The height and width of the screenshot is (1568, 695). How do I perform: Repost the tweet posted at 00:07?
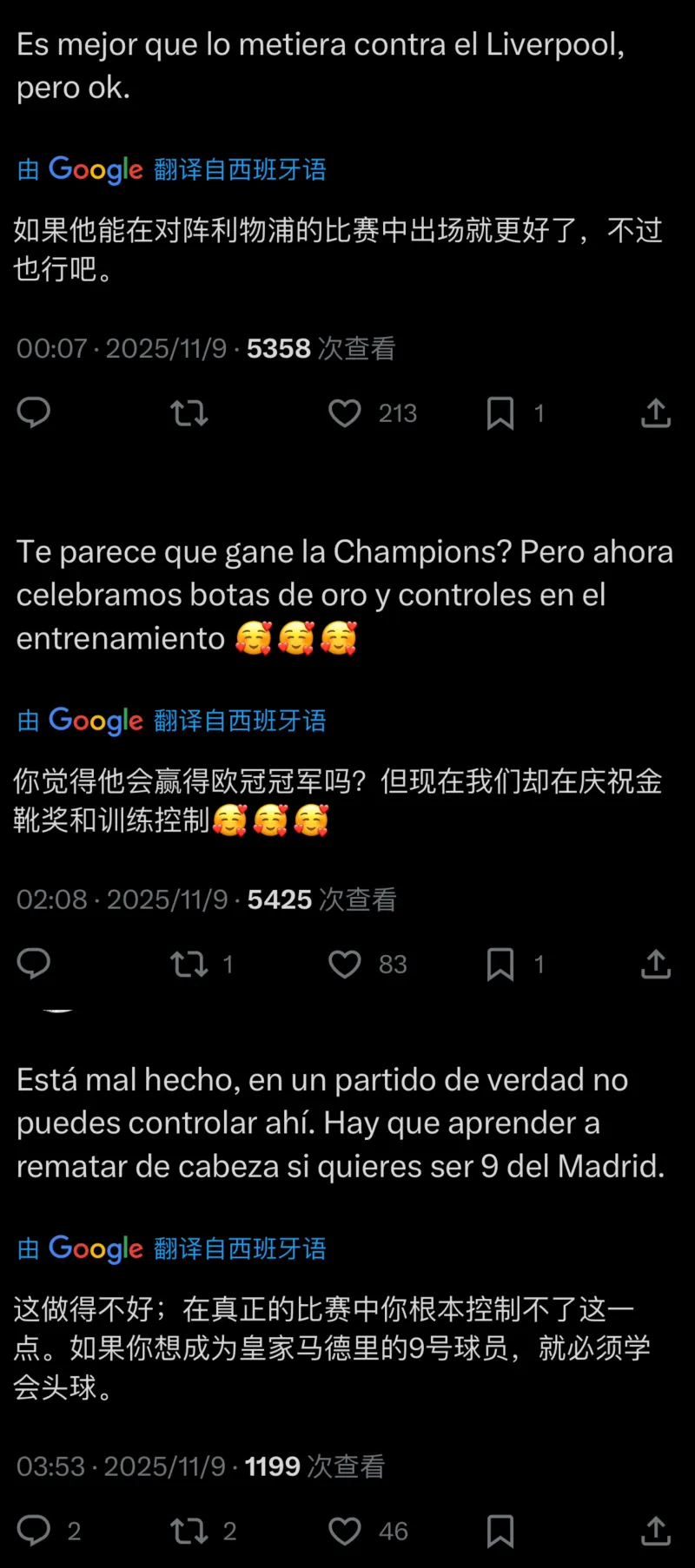(189, 413)
